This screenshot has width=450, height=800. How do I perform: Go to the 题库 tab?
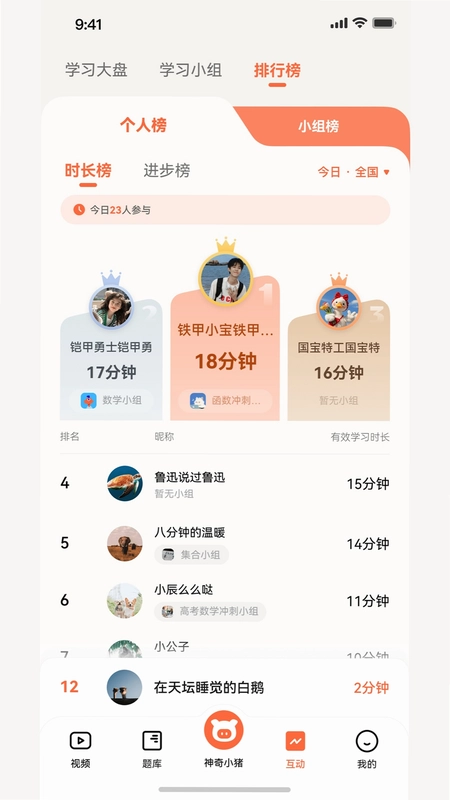point(152,749)
